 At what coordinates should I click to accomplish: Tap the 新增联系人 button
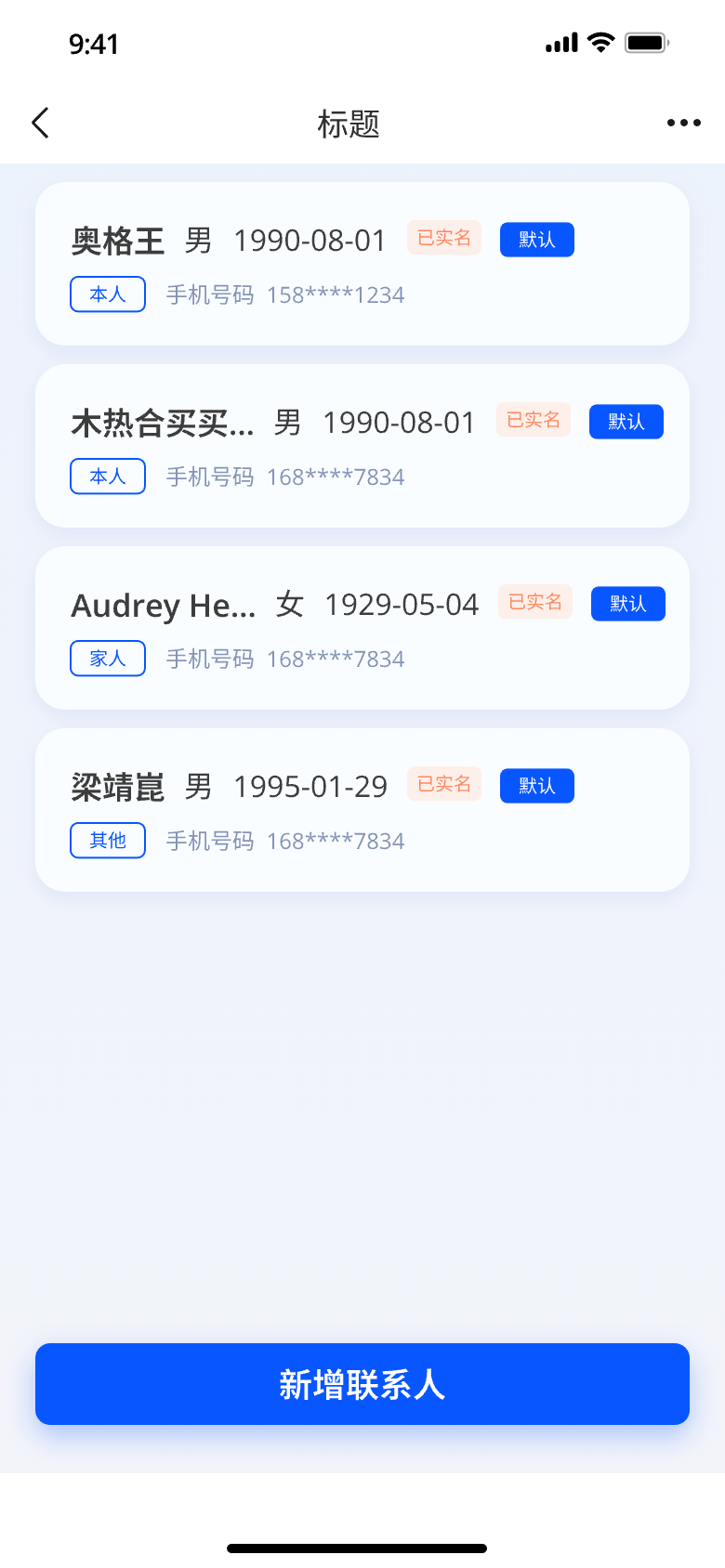[x=362, y=1384]
